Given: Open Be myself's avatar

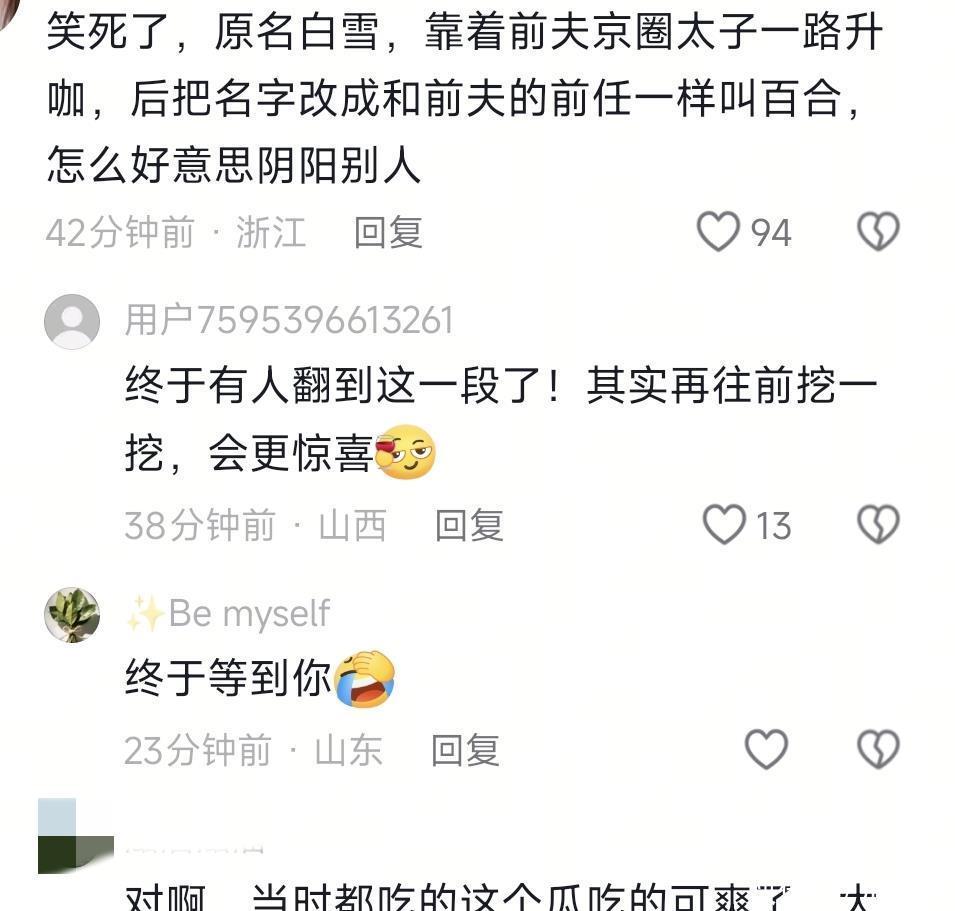Looking at the screenshot, I should pos(72,614).
